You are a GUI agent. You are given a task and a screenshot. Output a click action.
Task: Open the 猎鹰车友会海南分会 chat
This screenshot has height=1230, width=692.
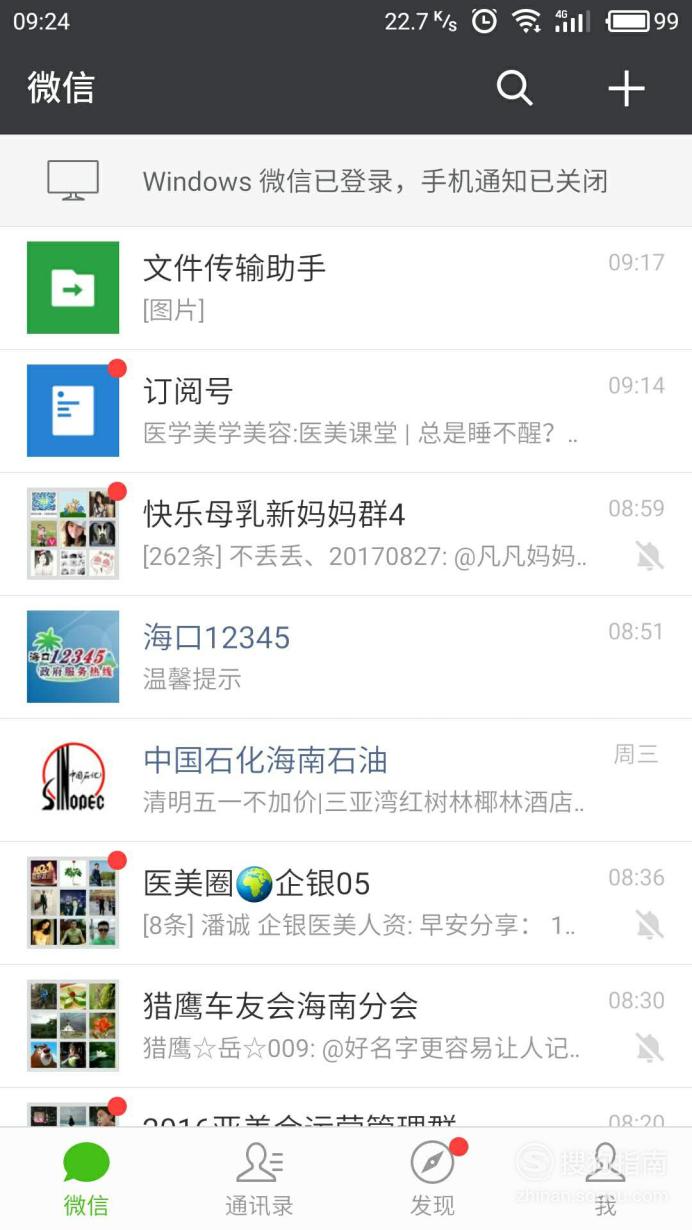click(346, 1026)
